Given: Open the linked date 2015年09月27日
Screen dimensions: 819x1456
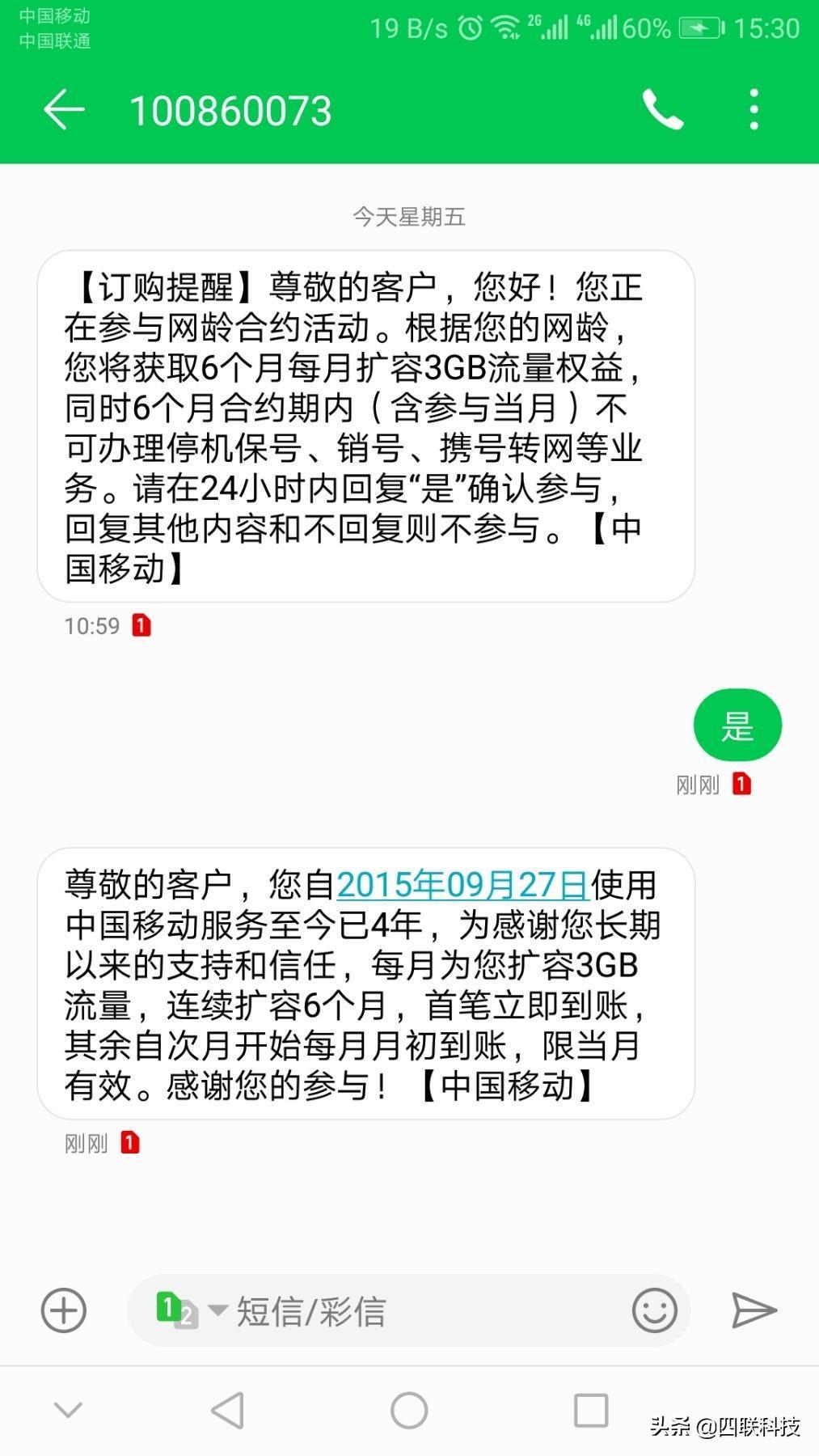Looking at the screenshot, I should pyautogui.click(x=462, y=886).
